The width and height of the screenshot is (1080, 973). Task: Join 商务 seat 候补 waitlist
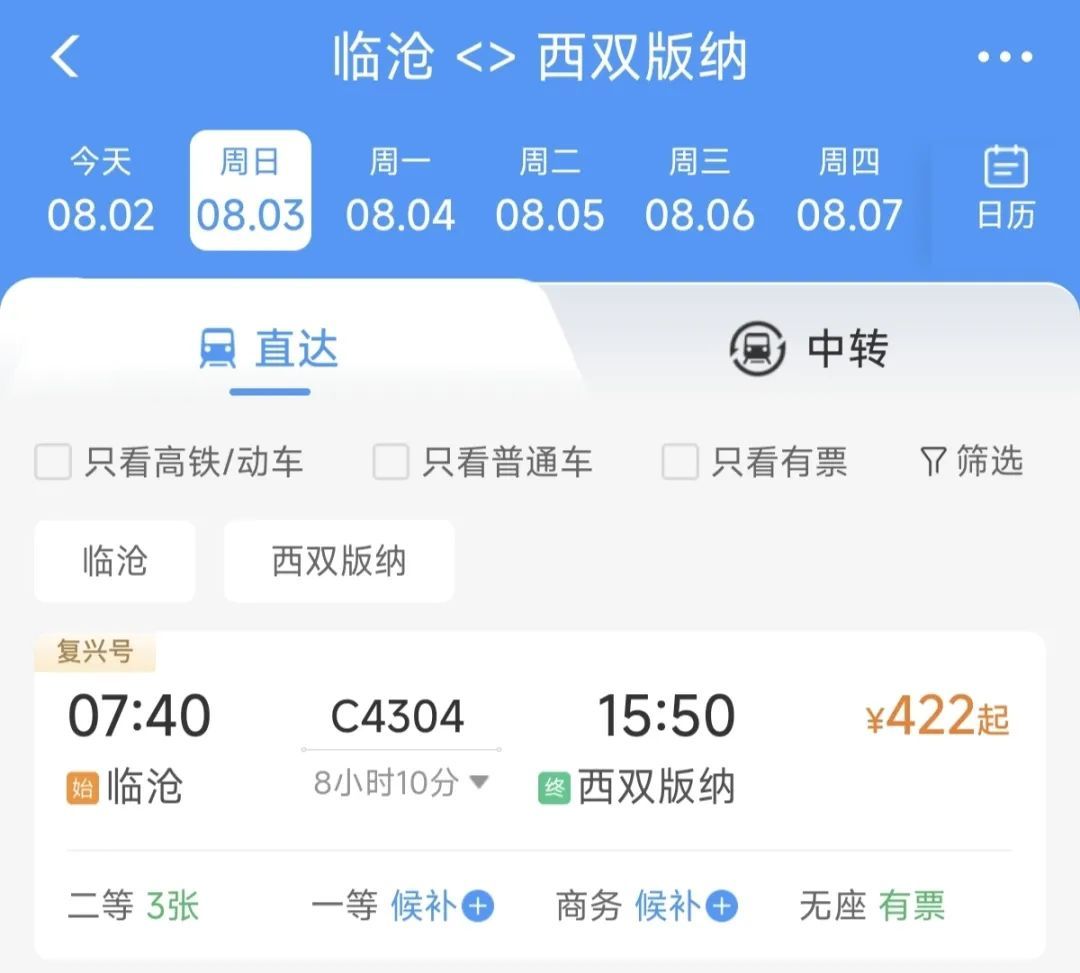pyautogui.click(x=686, y=906)
